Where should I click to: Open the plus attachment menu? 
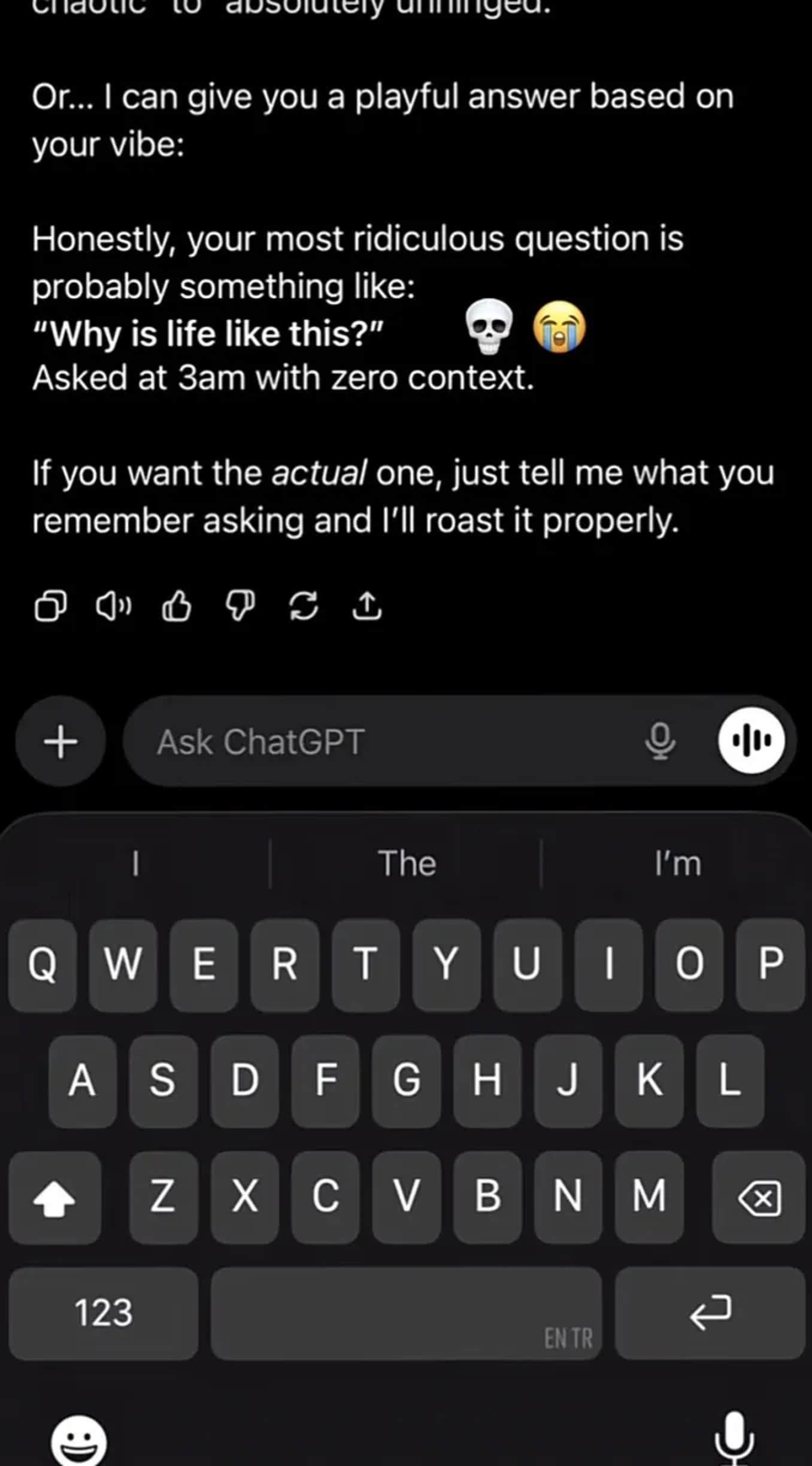point(60,741)
